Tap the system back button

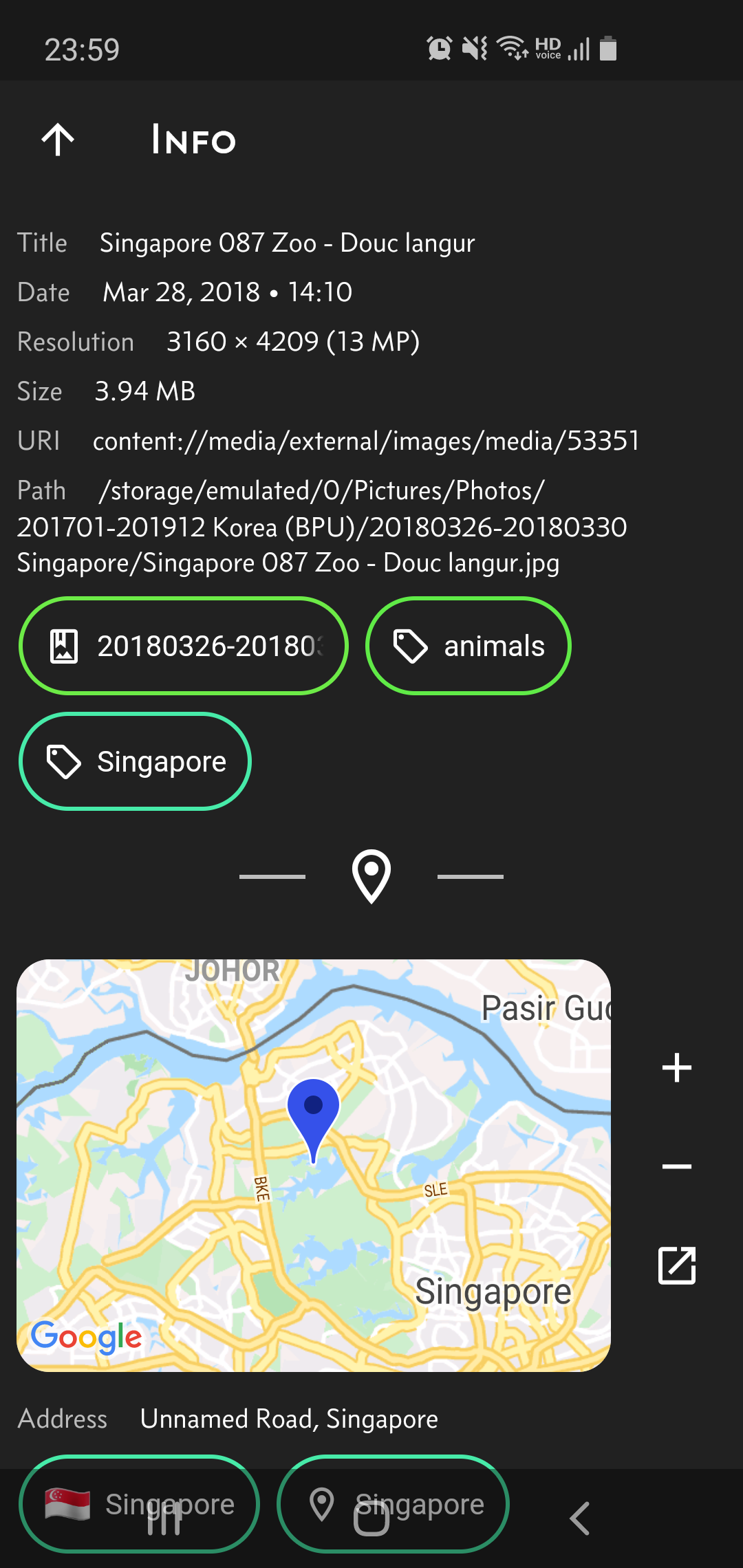579,1518
